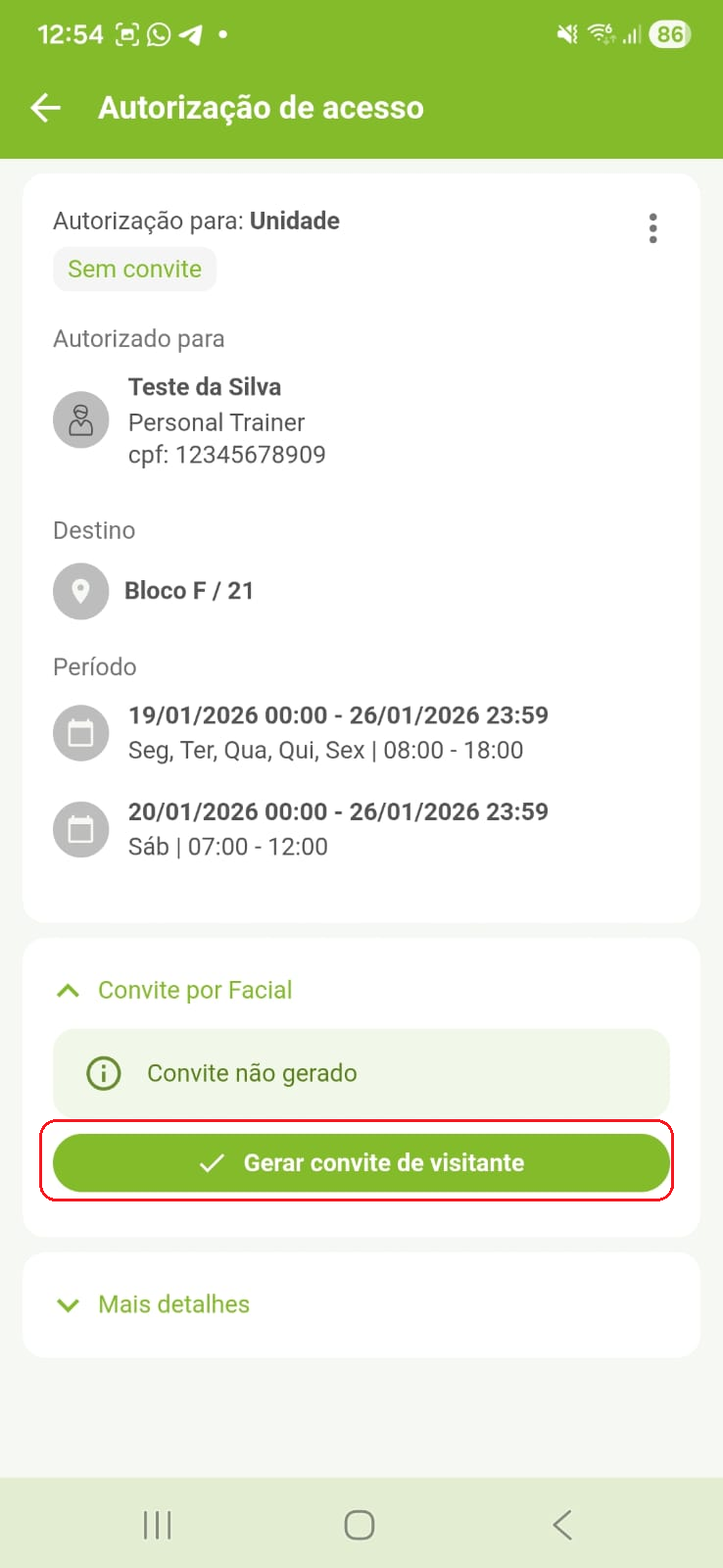This screenshot has width=723, height=1568.
Task: Open the three-dot overflow menu
Action: tap(652, 228)
